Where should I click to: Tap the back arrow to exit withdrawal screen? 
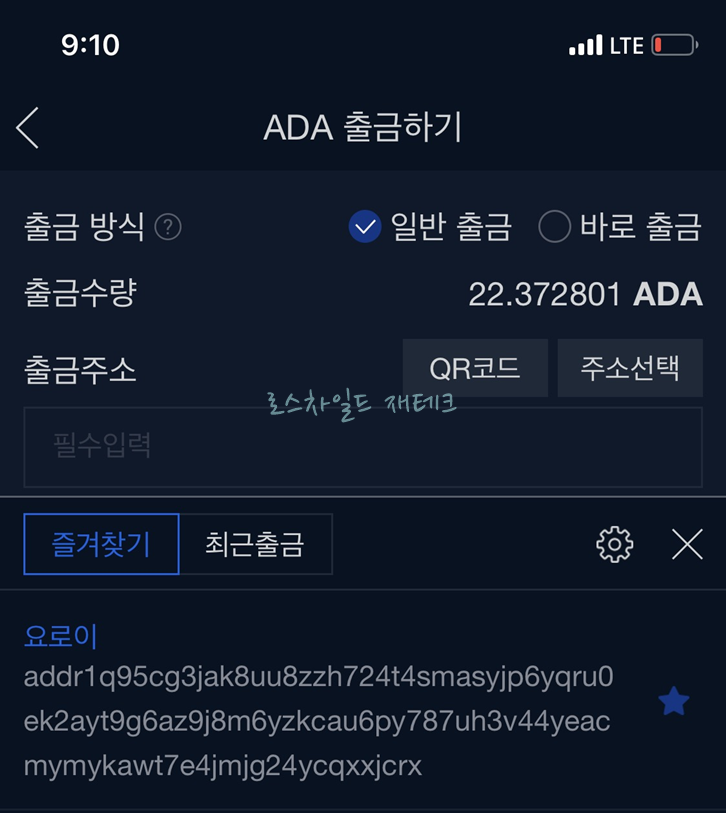[x=27, y=128]
